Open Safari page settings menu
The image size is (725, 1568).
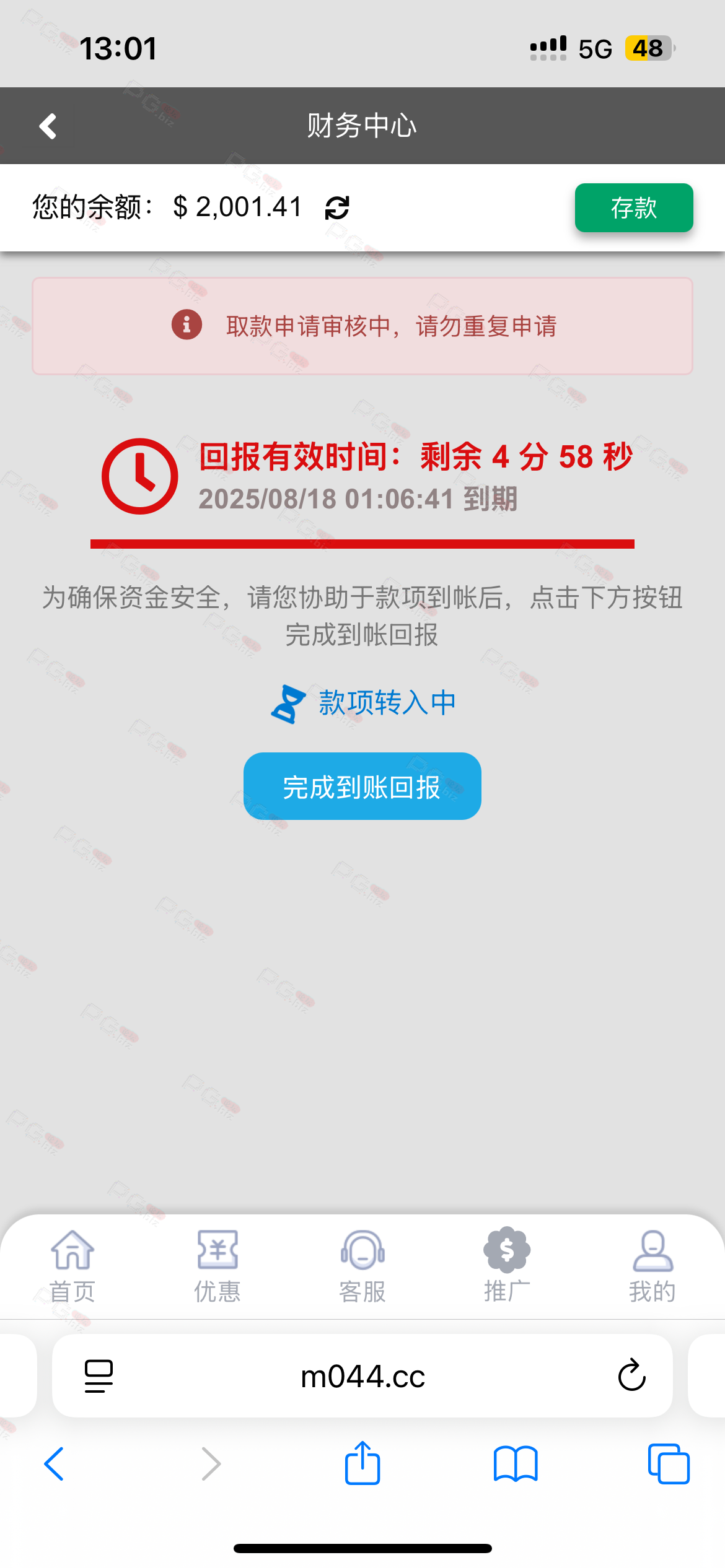point(99,1376)
